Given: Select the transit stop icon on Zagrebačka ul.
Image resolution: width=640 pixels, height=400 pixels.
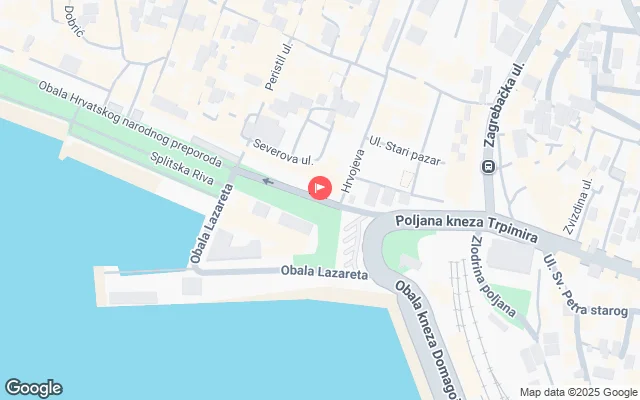Looking at the screenshot, I should [x=489, y=165].
